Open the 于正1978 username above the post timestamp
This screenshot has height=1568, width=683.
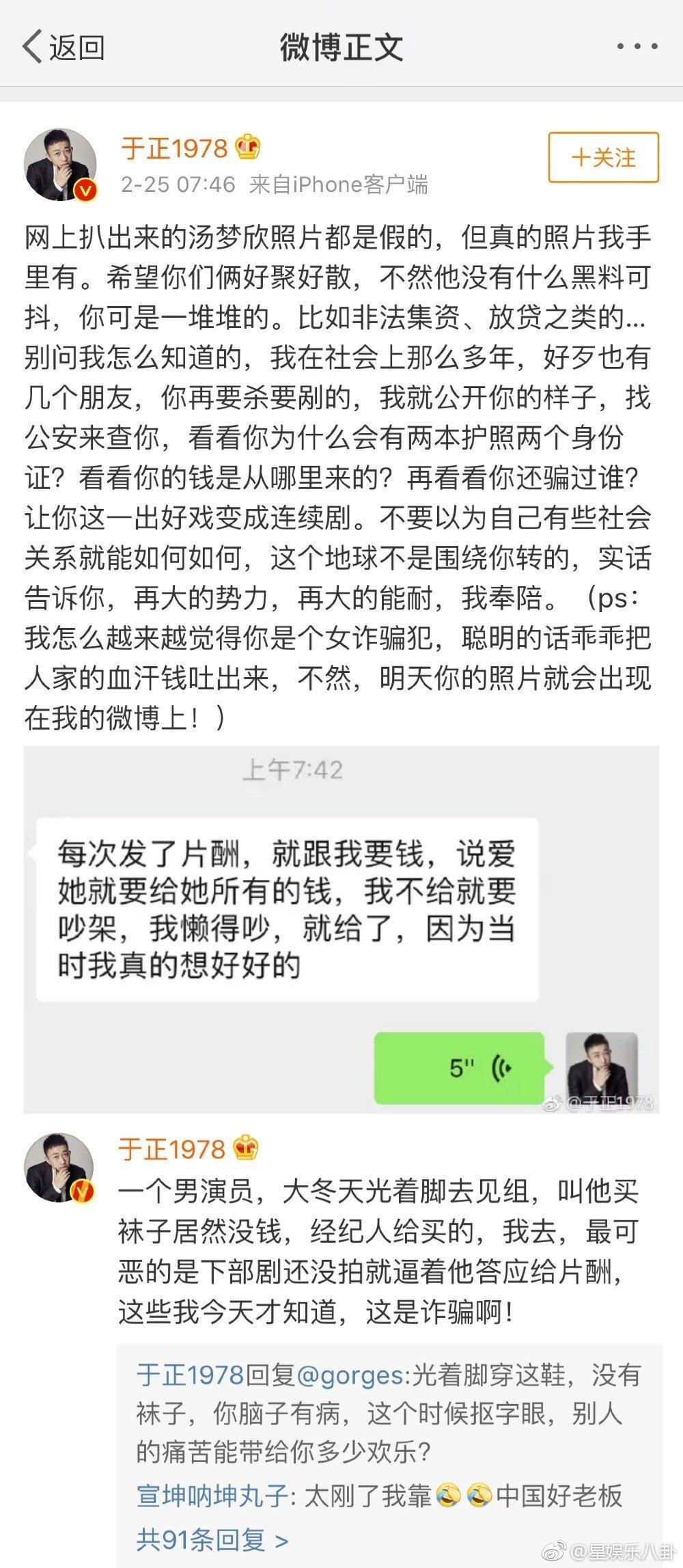pyautogui.click(x=175, y=148)
